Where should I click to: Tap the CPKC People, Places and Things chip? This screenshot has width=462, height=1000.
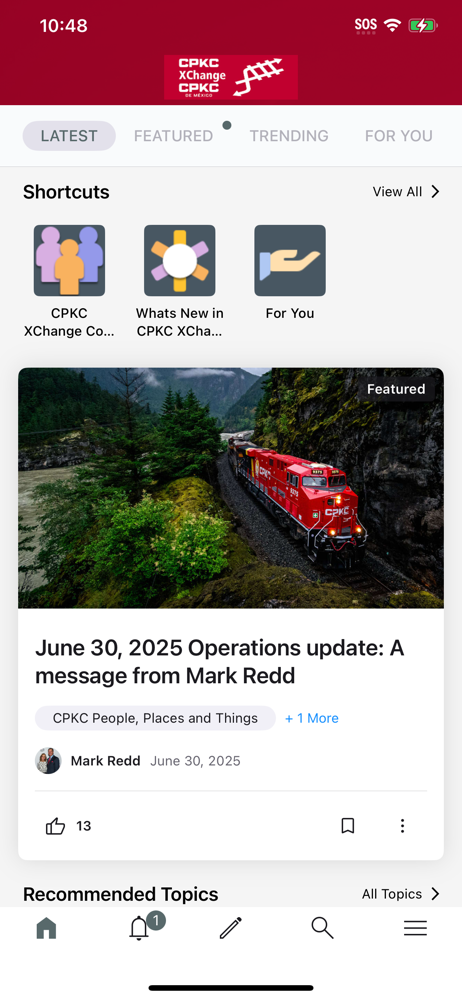[155, 718]
